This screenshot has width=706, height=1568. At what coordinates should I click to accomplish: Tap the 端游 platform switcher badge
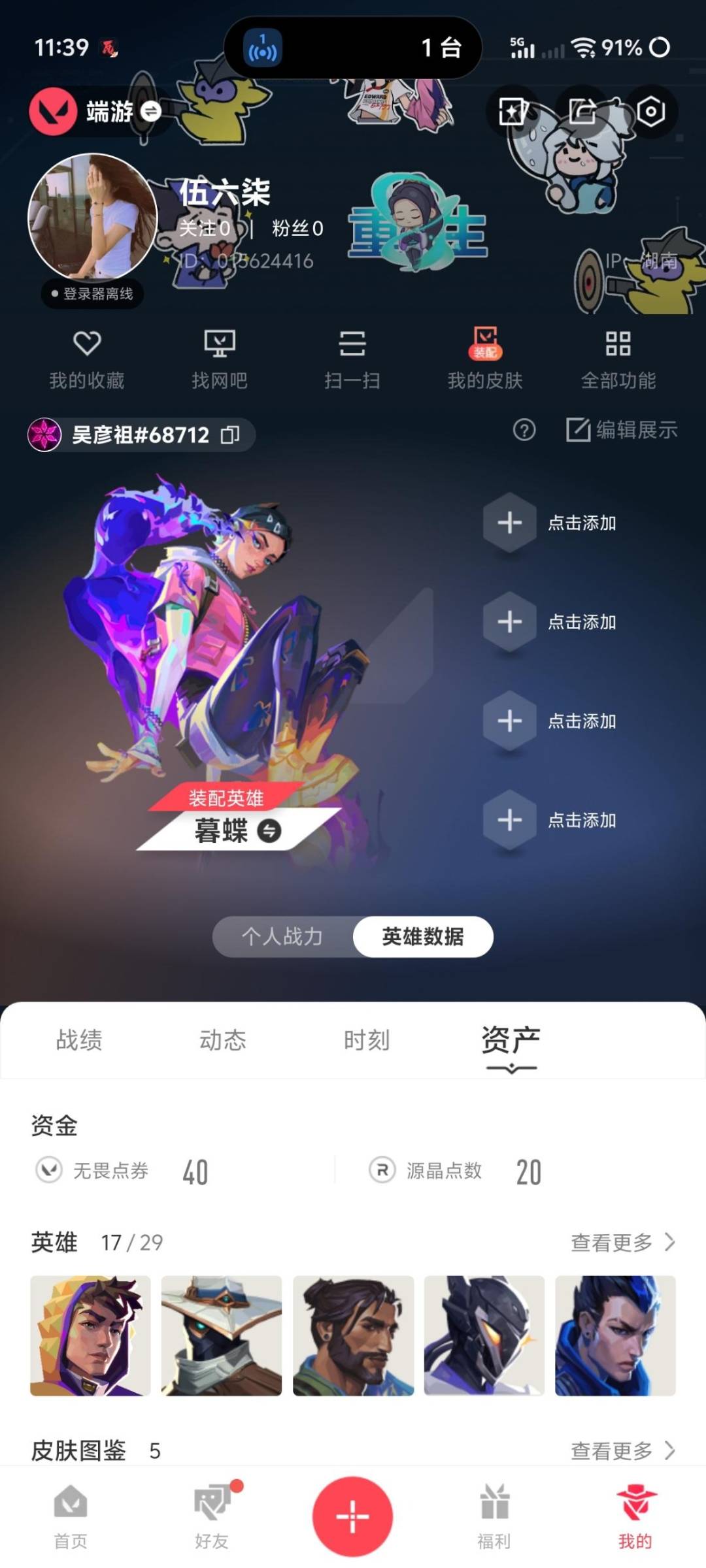[x=98, y=111]
